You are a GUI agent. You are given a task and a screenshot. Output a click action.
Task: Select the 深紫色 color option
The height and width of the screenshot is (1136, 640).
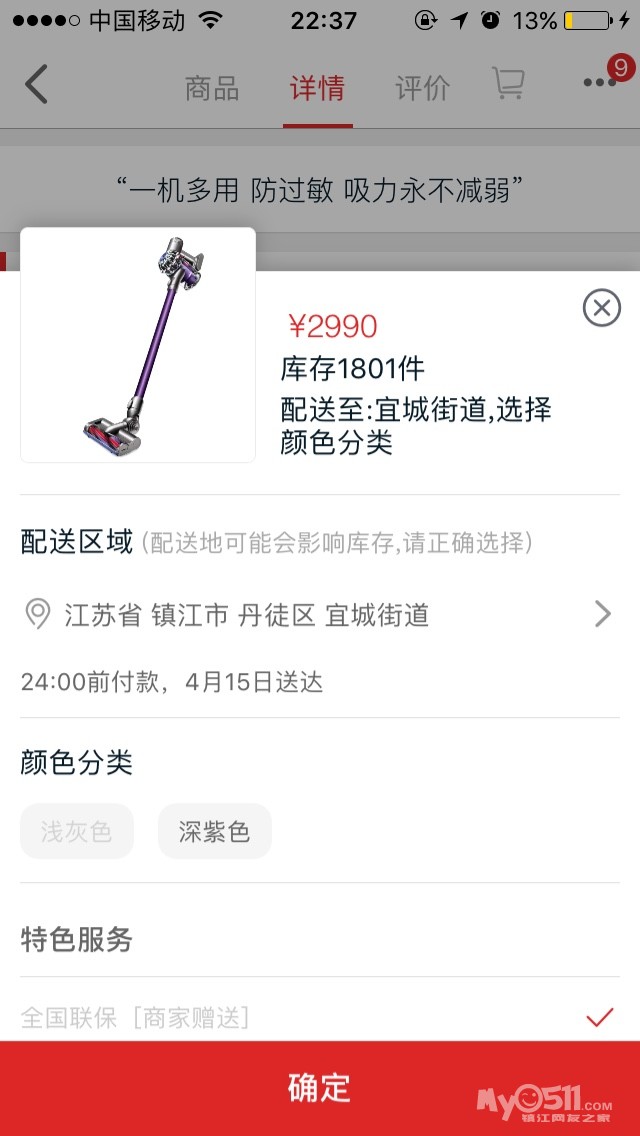click(x=214, y=831)
